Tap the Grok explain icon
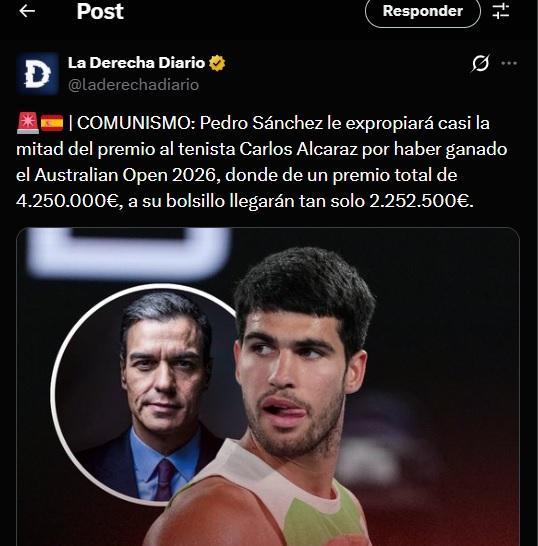 [481, 63]
